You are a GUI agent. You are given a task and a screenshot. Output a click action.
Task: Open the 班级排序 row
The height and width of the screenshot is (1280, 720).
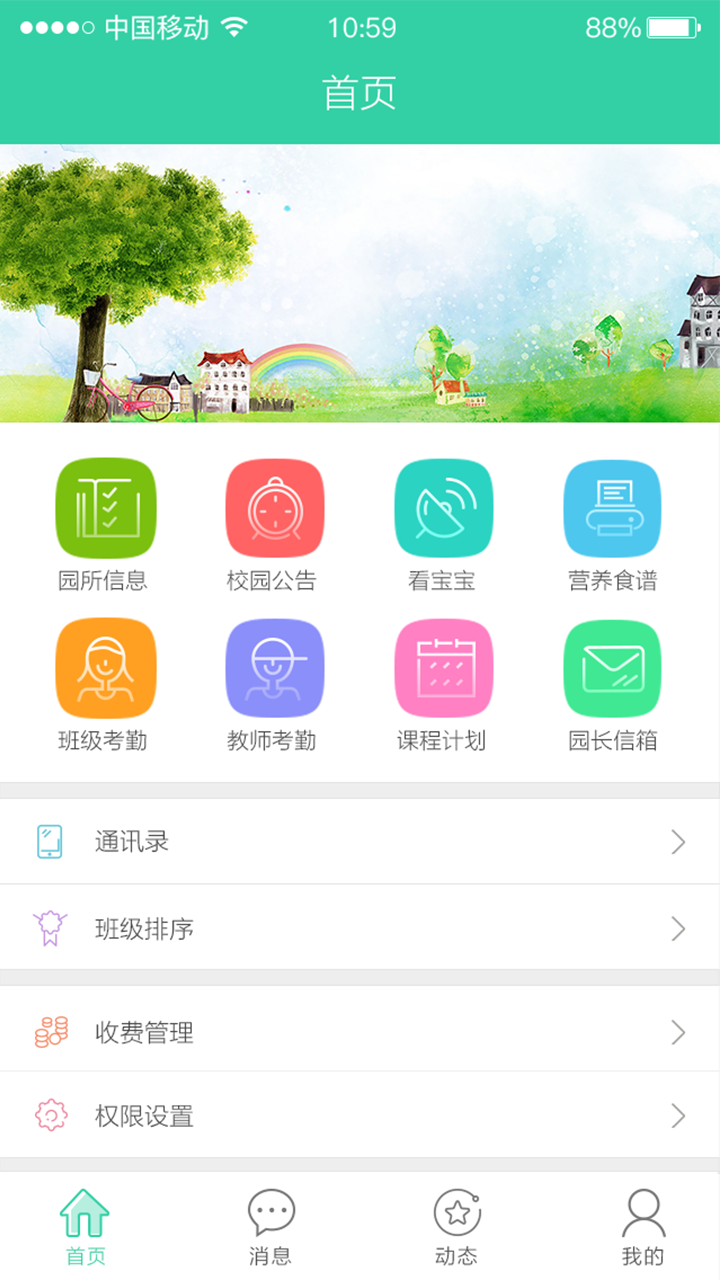click(x=360, y=929)
